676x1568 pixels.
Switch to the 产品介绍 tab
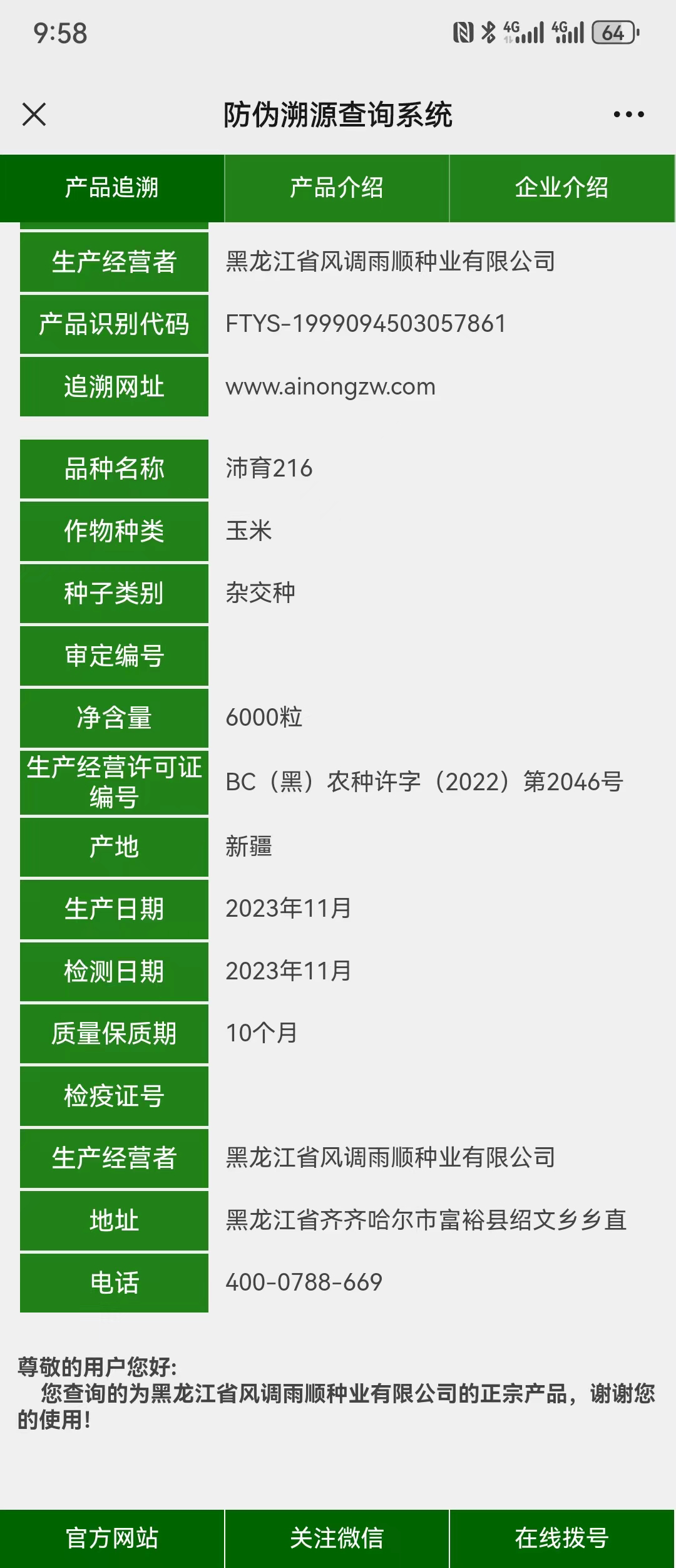coord(337,188)
